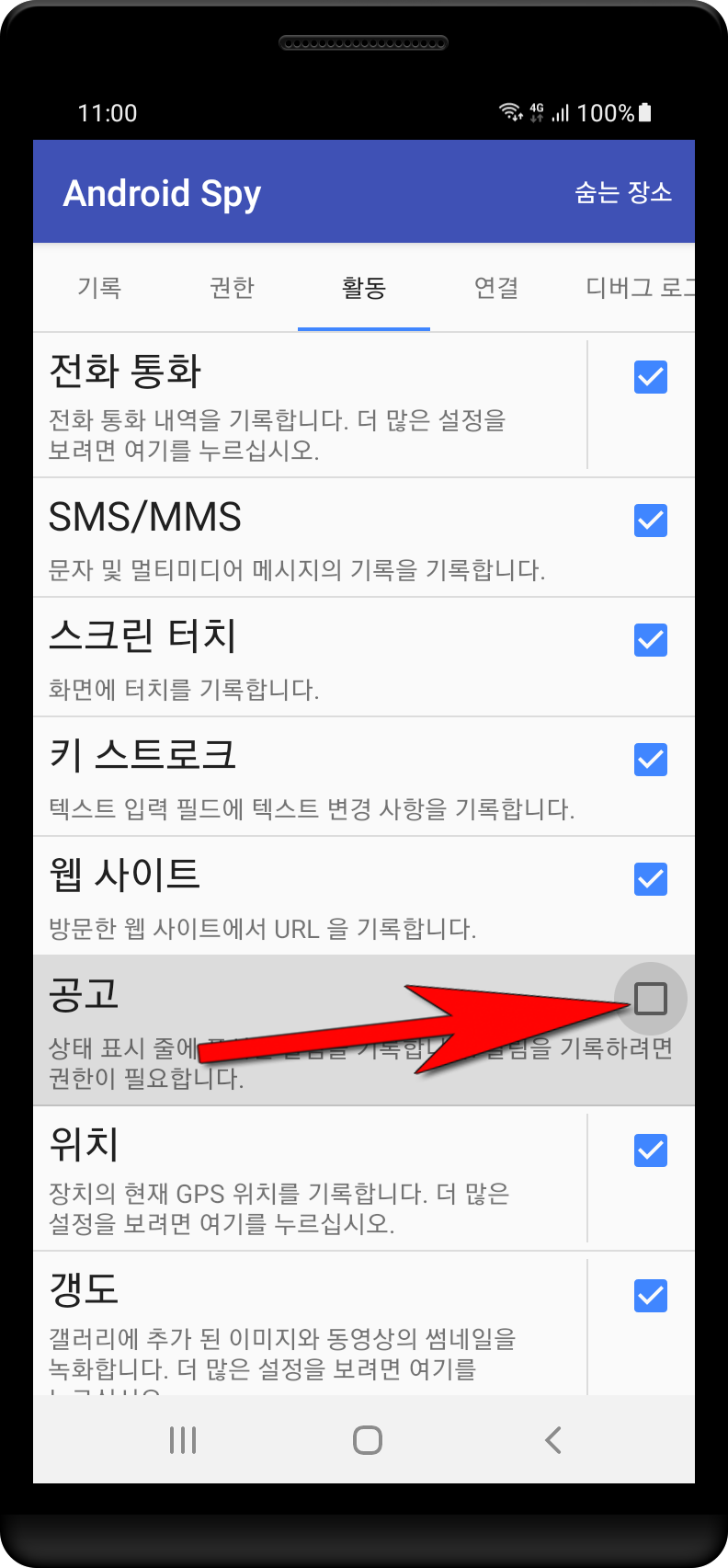
Task: Uncheck 키 스트로크 recording
Action: [x=651, y=760]
